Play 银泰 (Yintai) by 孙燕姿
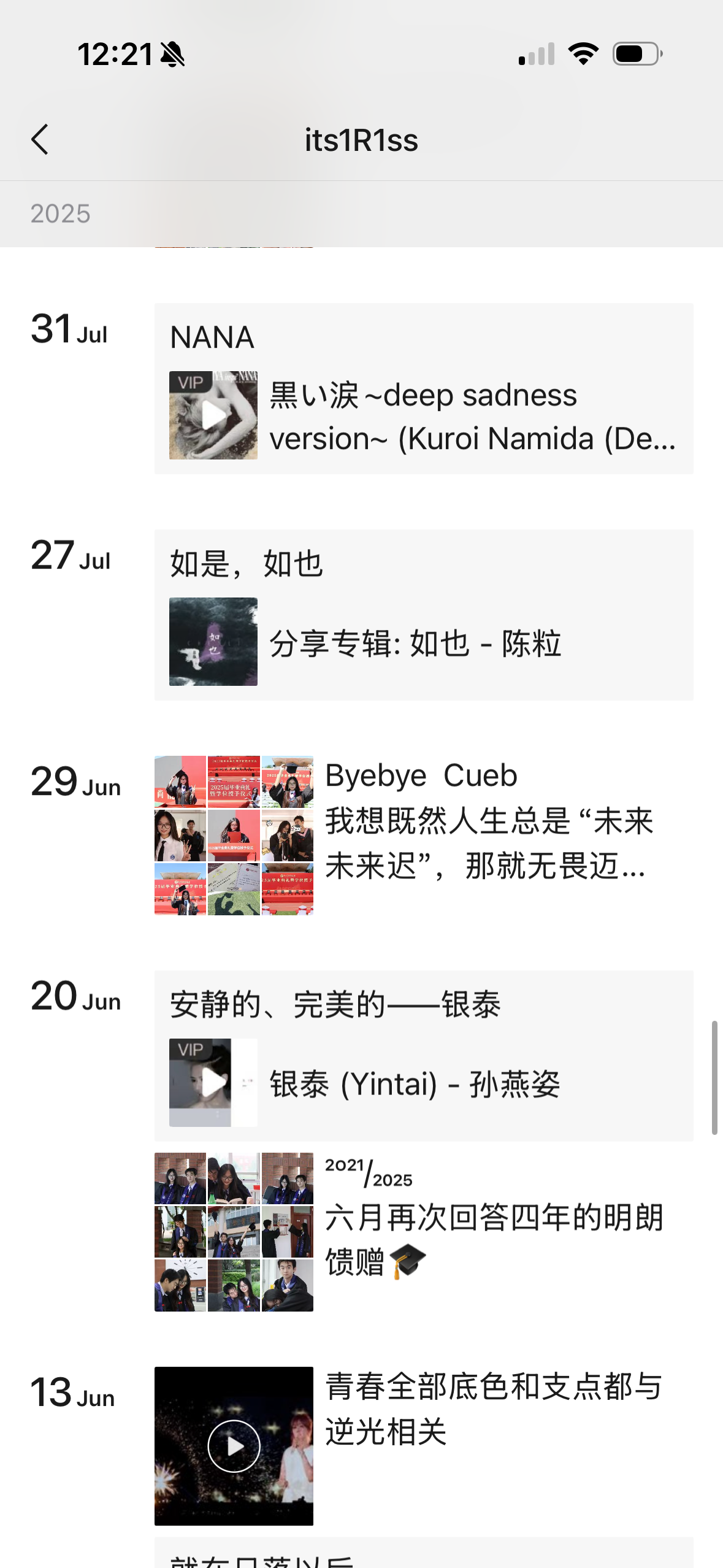723x1568 pixels. coord(213,1083)
